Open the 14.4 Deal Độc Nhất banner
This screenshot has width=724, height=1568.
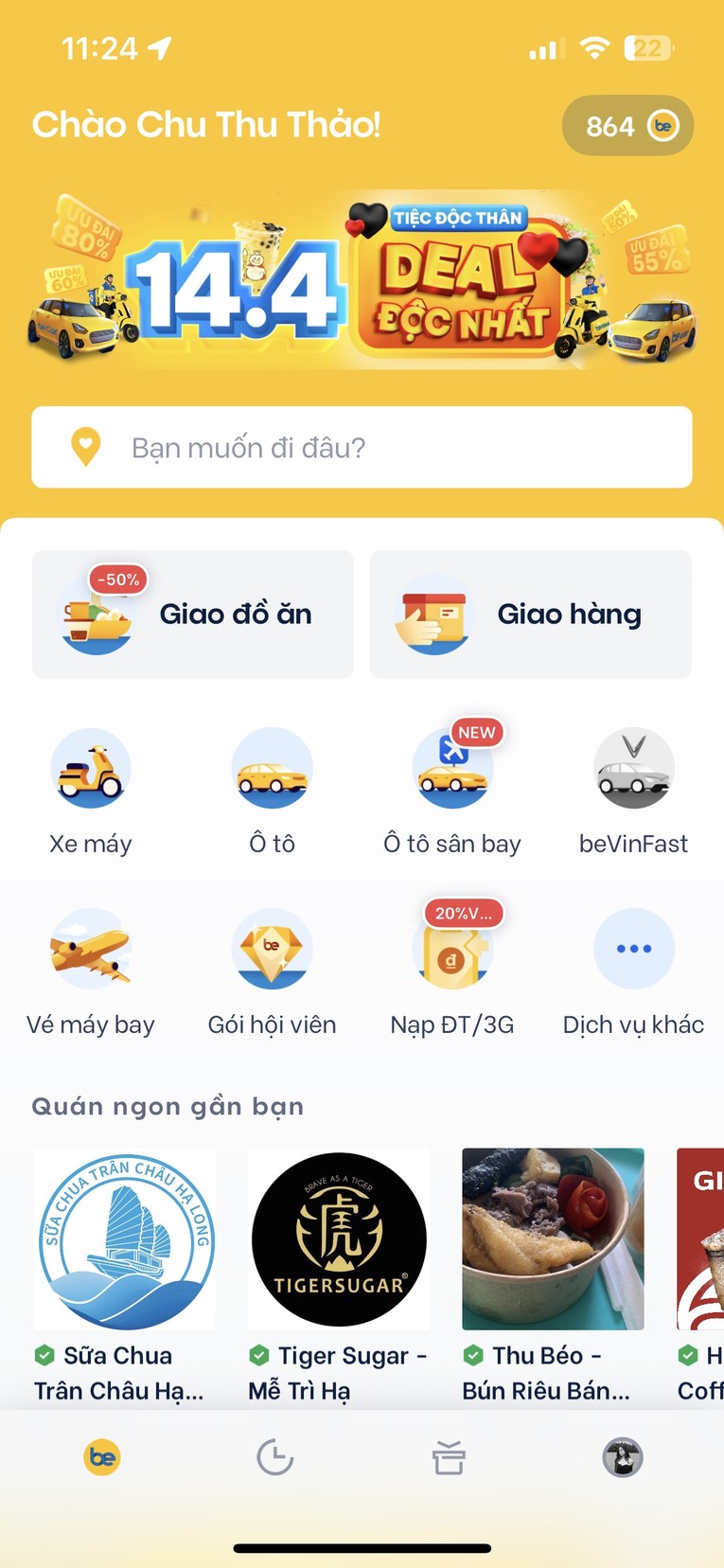click(x=362, y=279)
